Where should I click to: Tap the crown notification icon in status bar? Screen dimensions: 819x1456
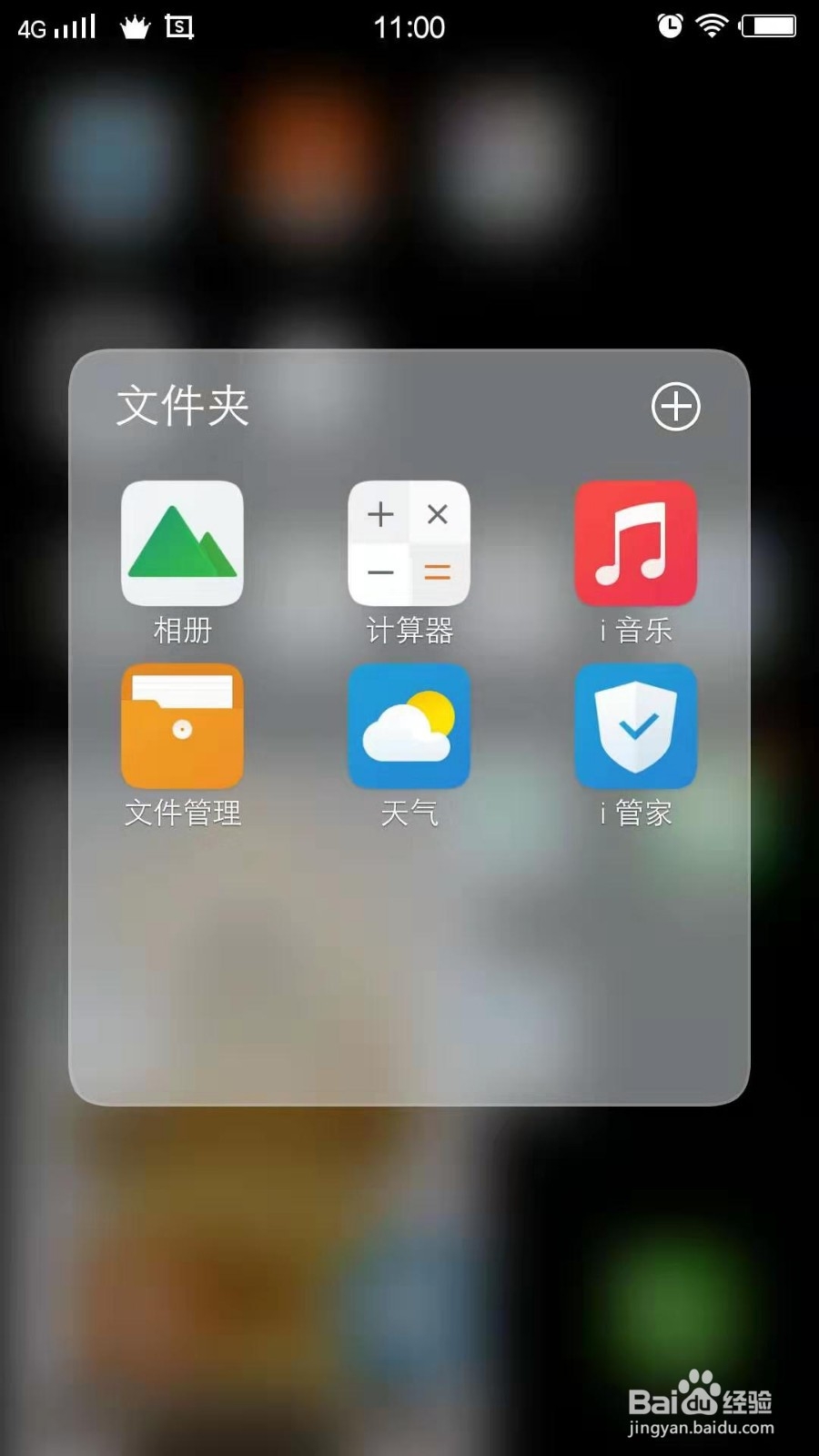135,26
